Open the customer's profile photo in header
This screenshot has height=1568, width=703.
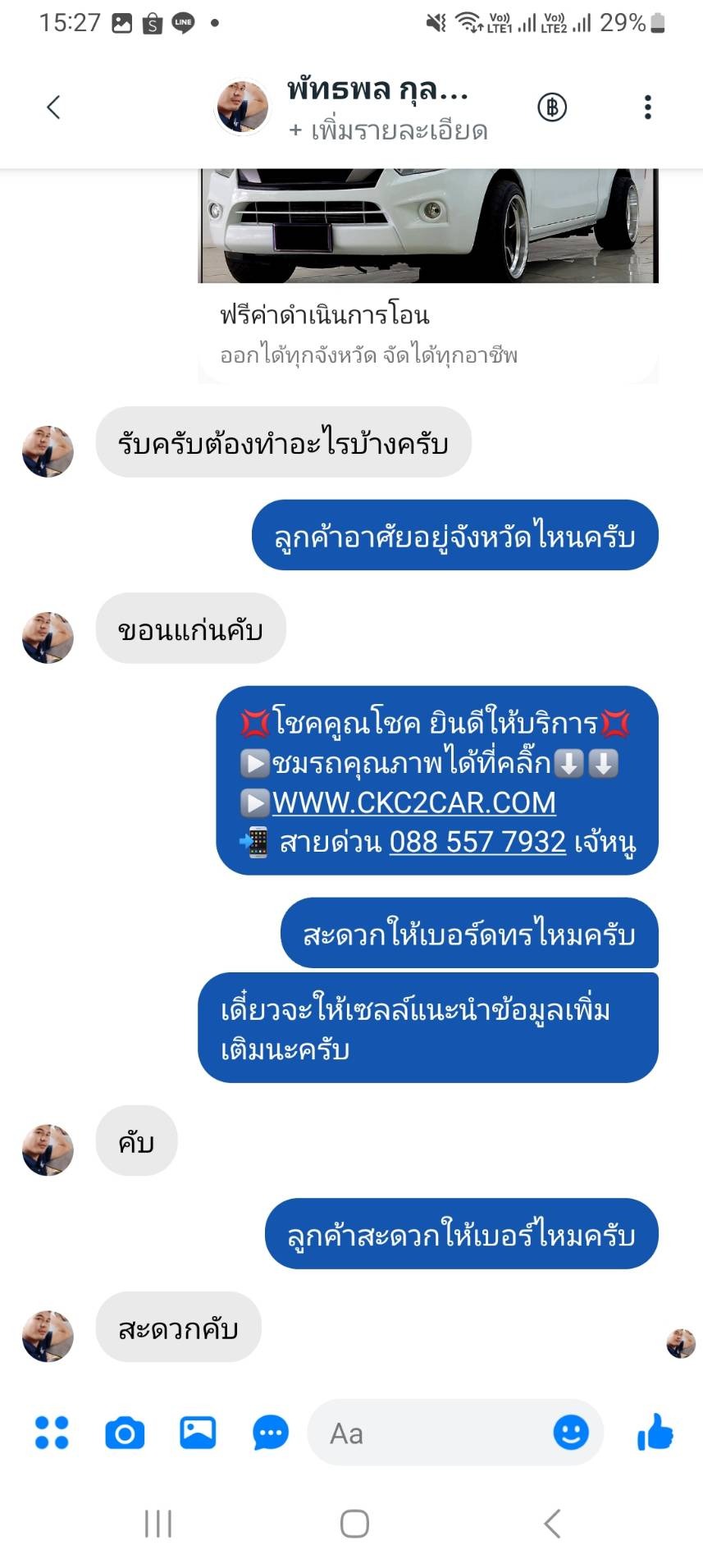coord(242,107)
